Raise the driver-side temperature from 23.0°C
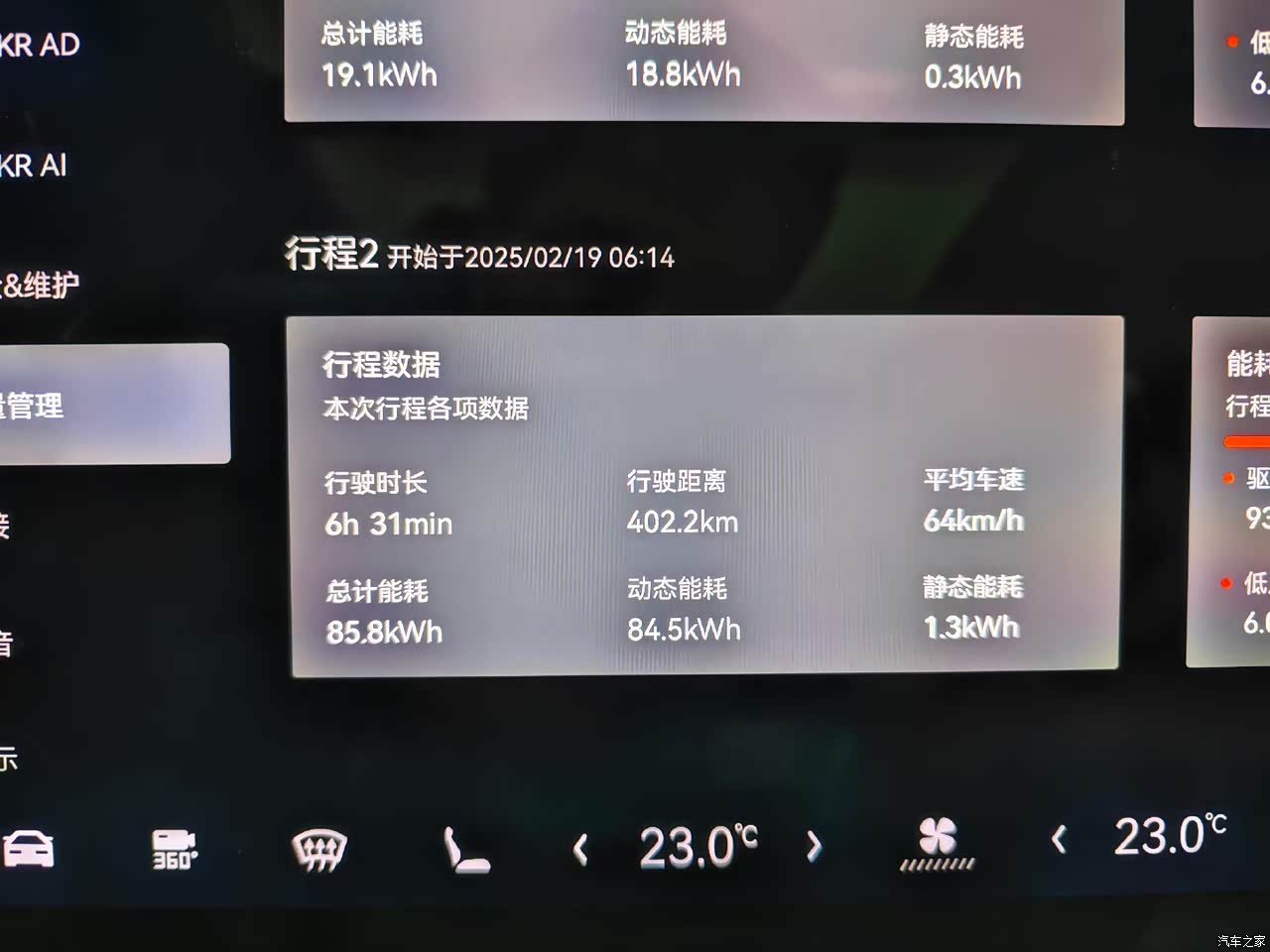This screenshot has height=952, width=1270. coord(814,847)
